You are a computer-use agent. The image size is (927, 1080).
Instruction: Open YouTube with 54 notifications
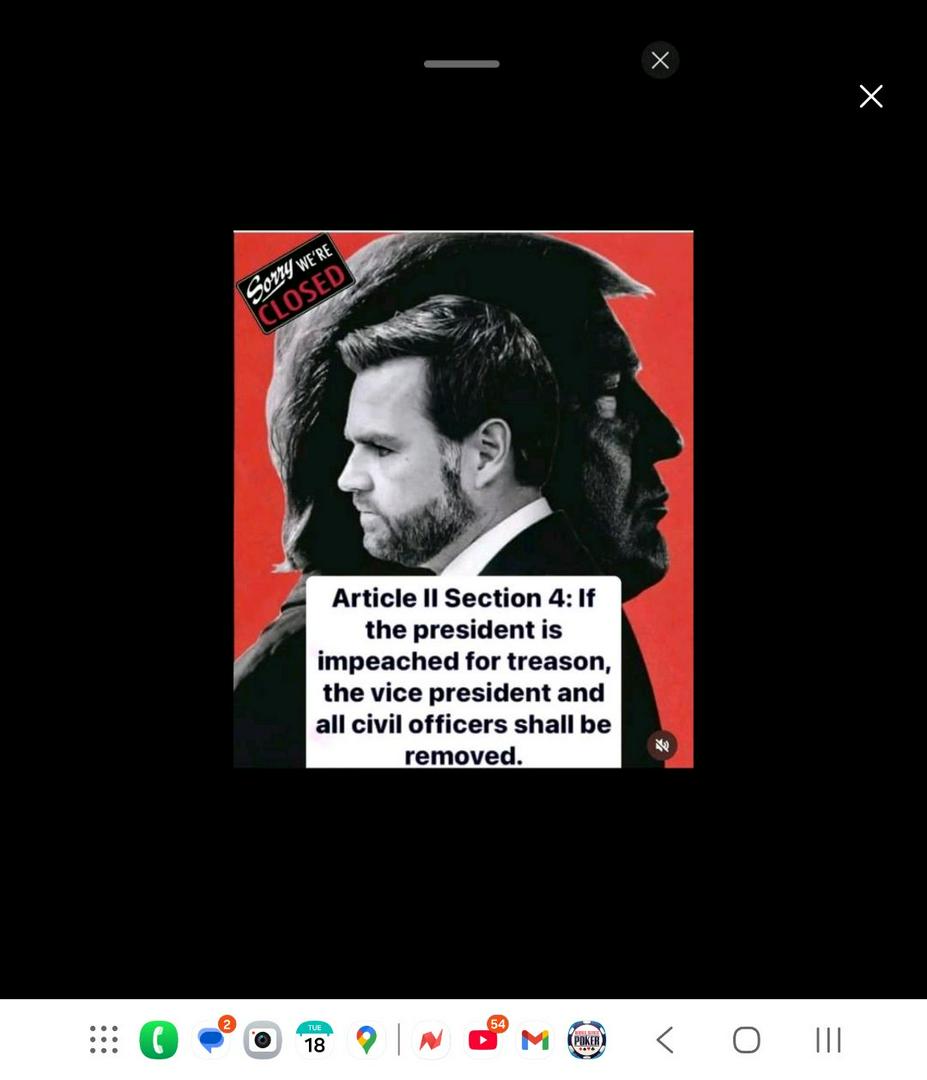coord(483,1040)
